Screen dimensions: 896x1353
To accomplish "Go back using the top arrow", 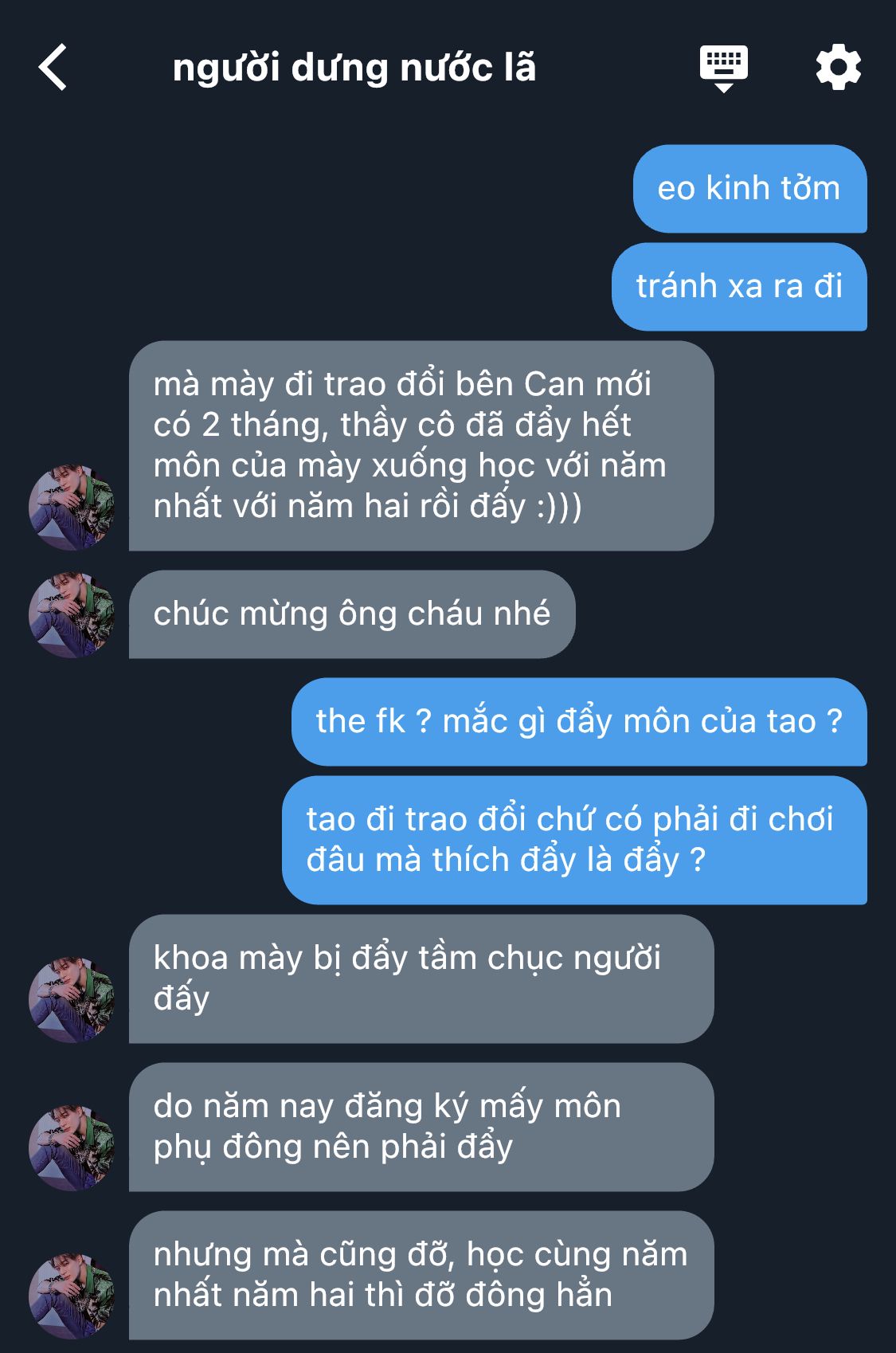I will [53, 68].
